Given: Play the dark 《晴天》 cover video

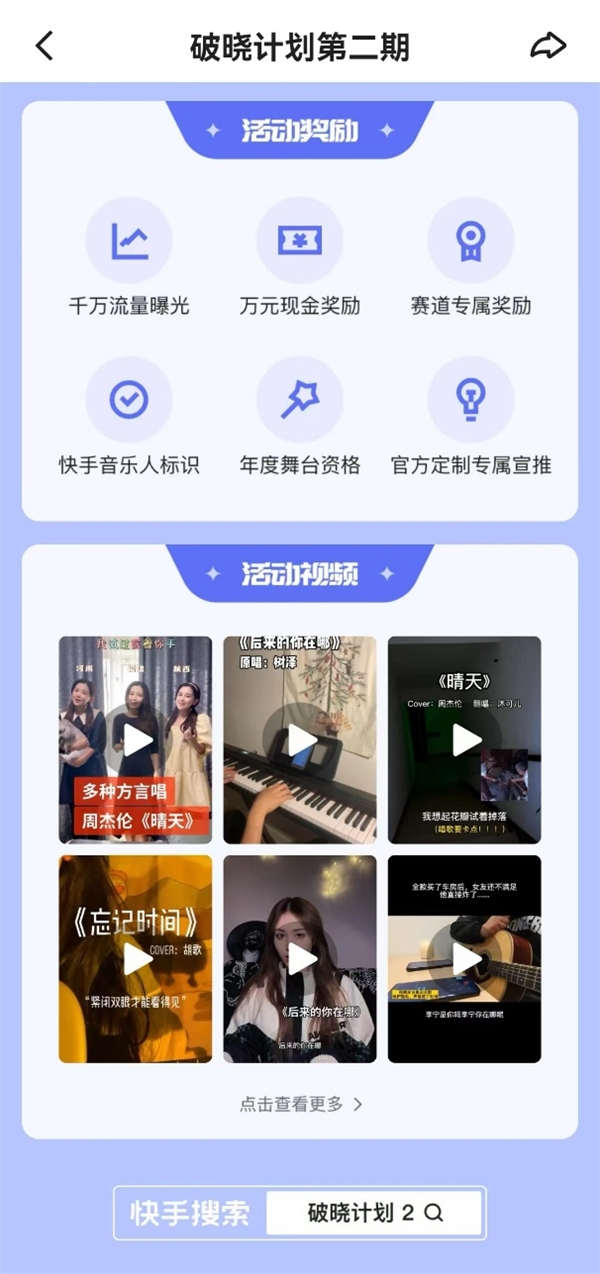Looking at the screenshot, I should coord(465,740).
